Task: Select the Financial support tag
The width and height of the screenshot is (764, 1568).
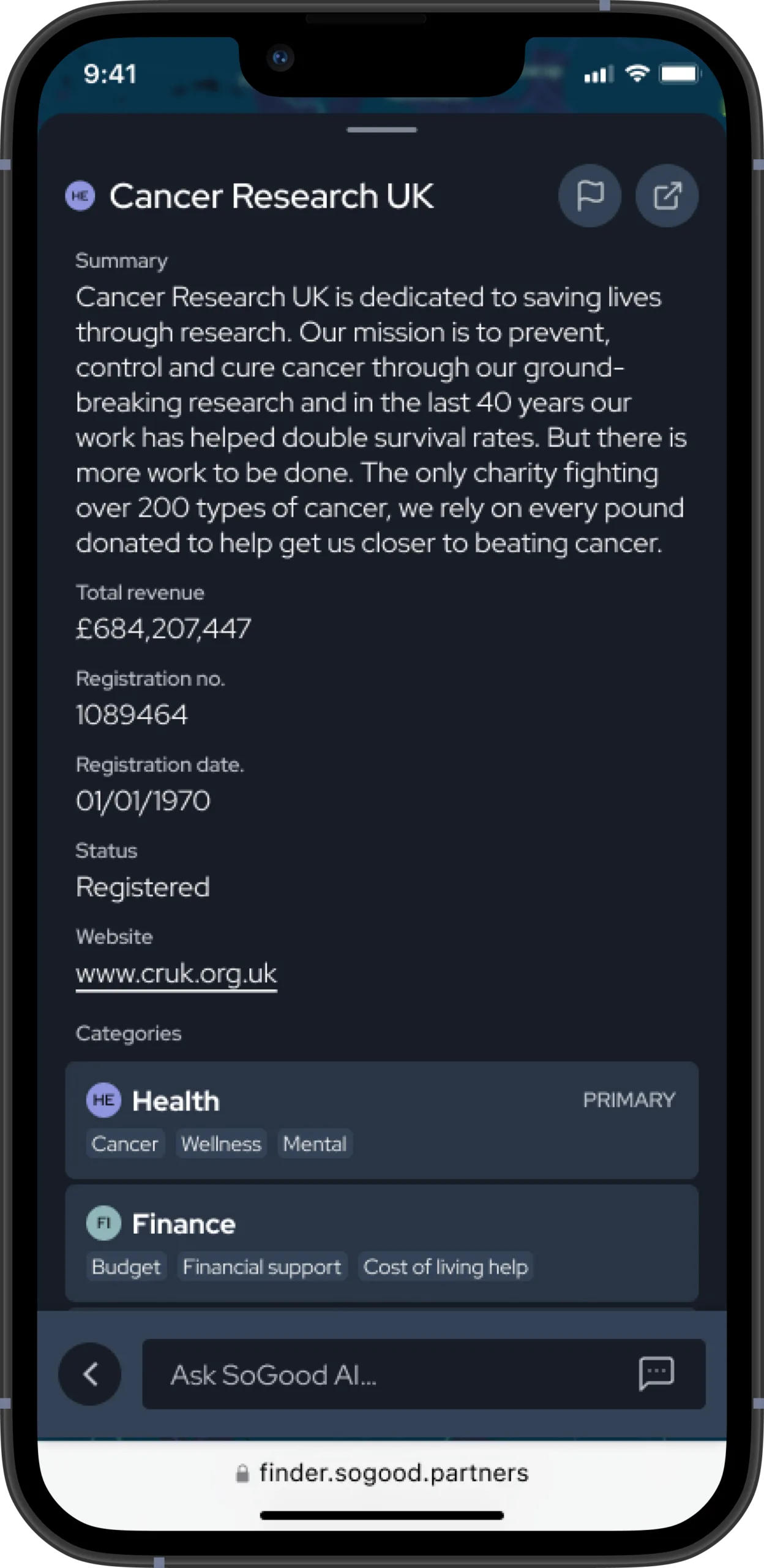Action: pyautogui.click(x=262, y=1267)
